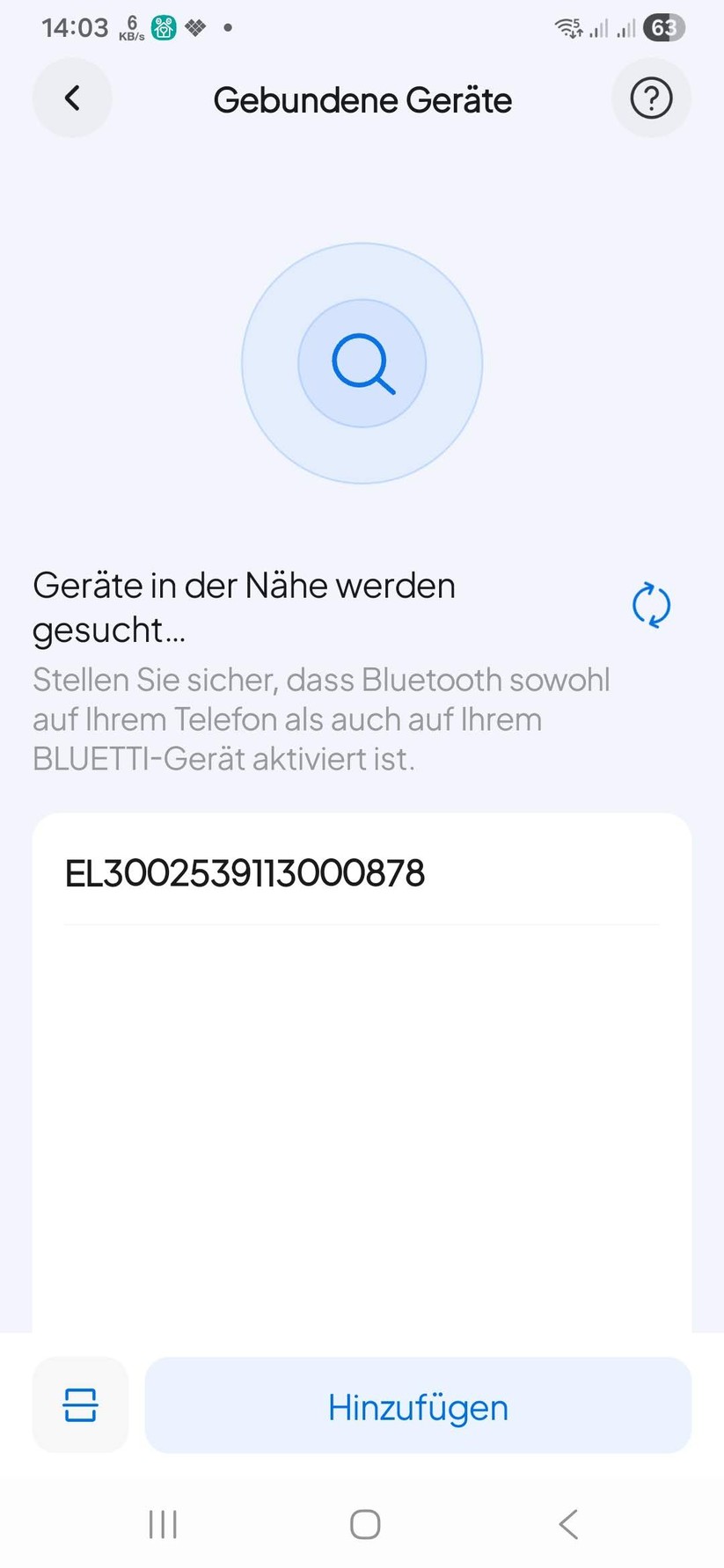Tap the battery indicator showing 63
724x1568 pixels.
665,27
